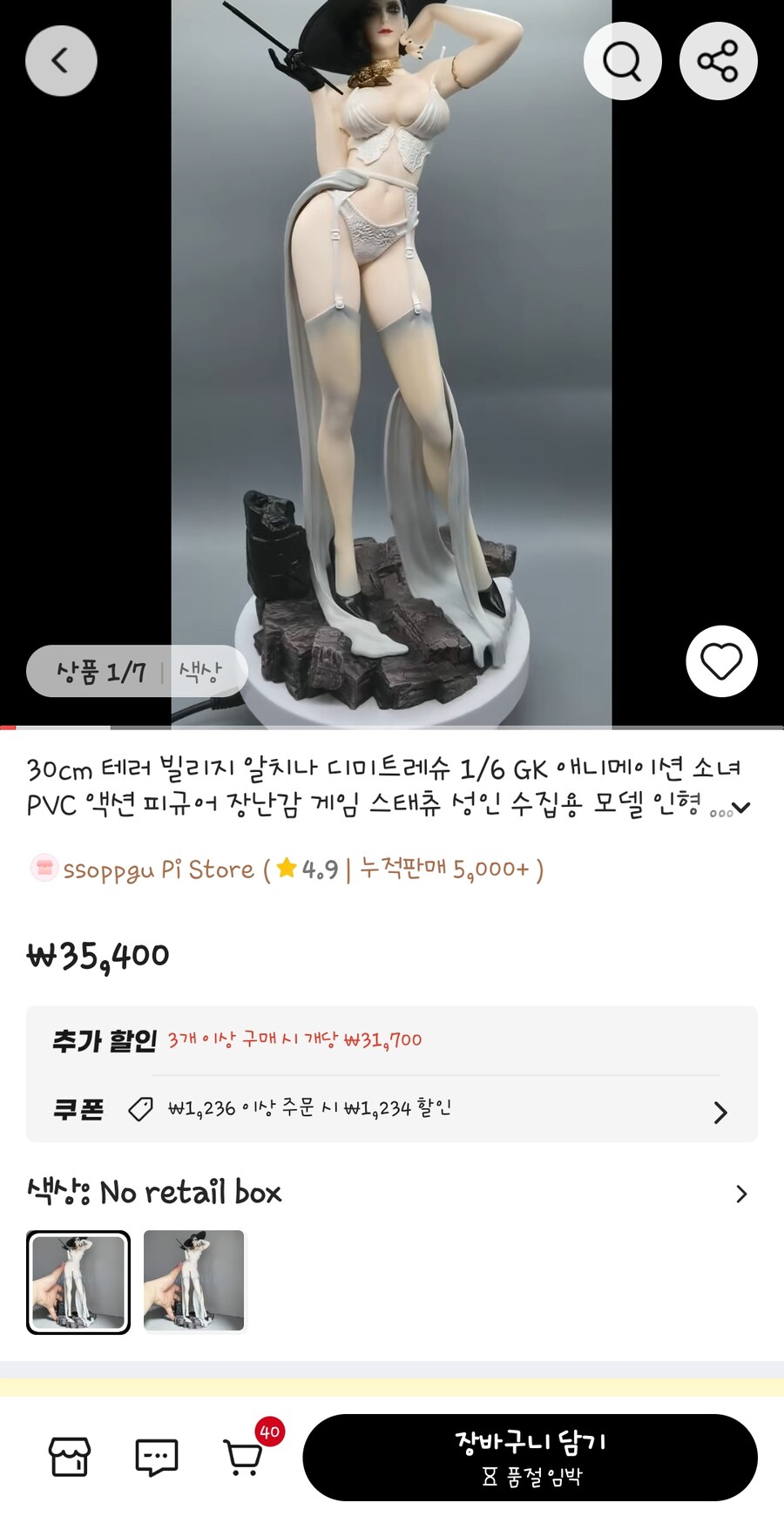Share this product listing

(x=718, y=61)
